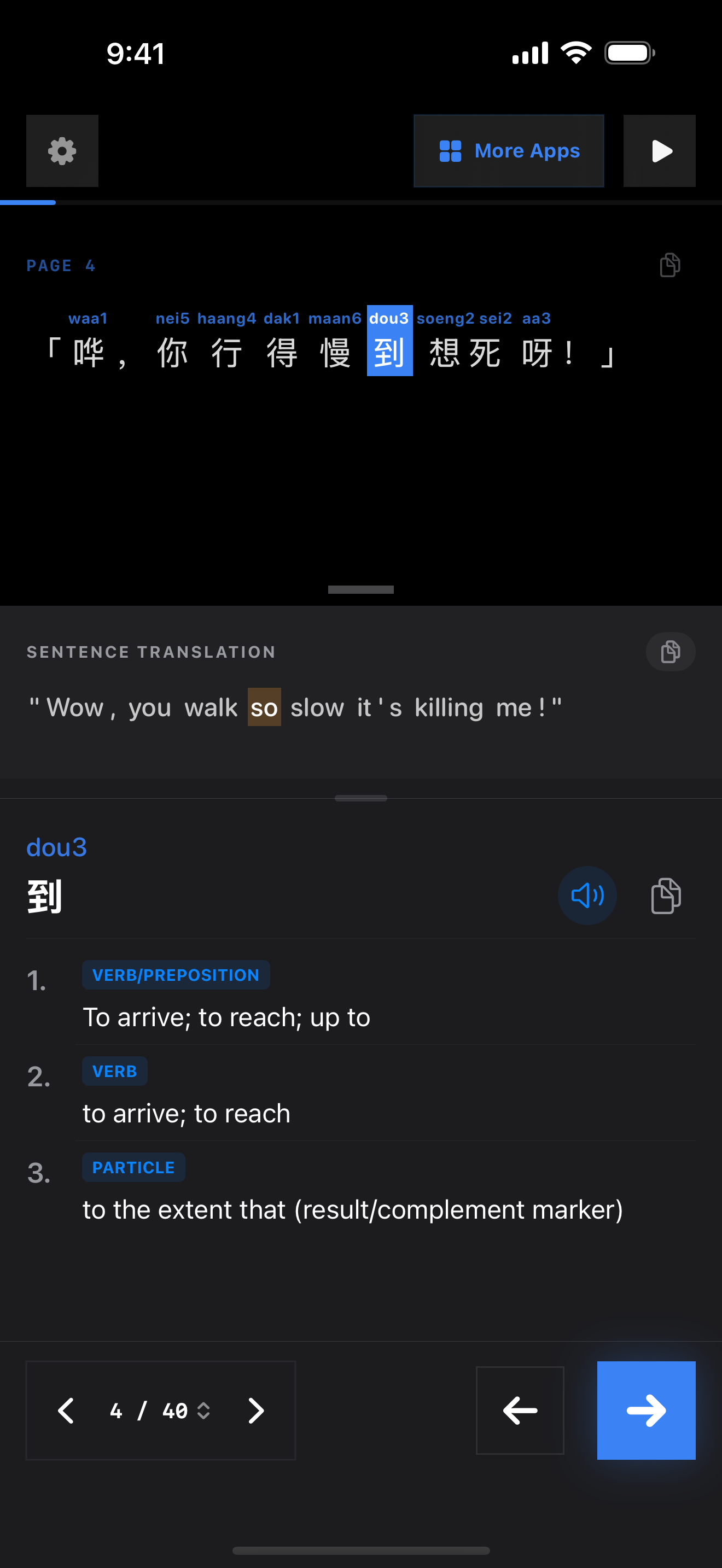Open More Apps
This screenshot has width=722, height=1568.
point(508,151)
